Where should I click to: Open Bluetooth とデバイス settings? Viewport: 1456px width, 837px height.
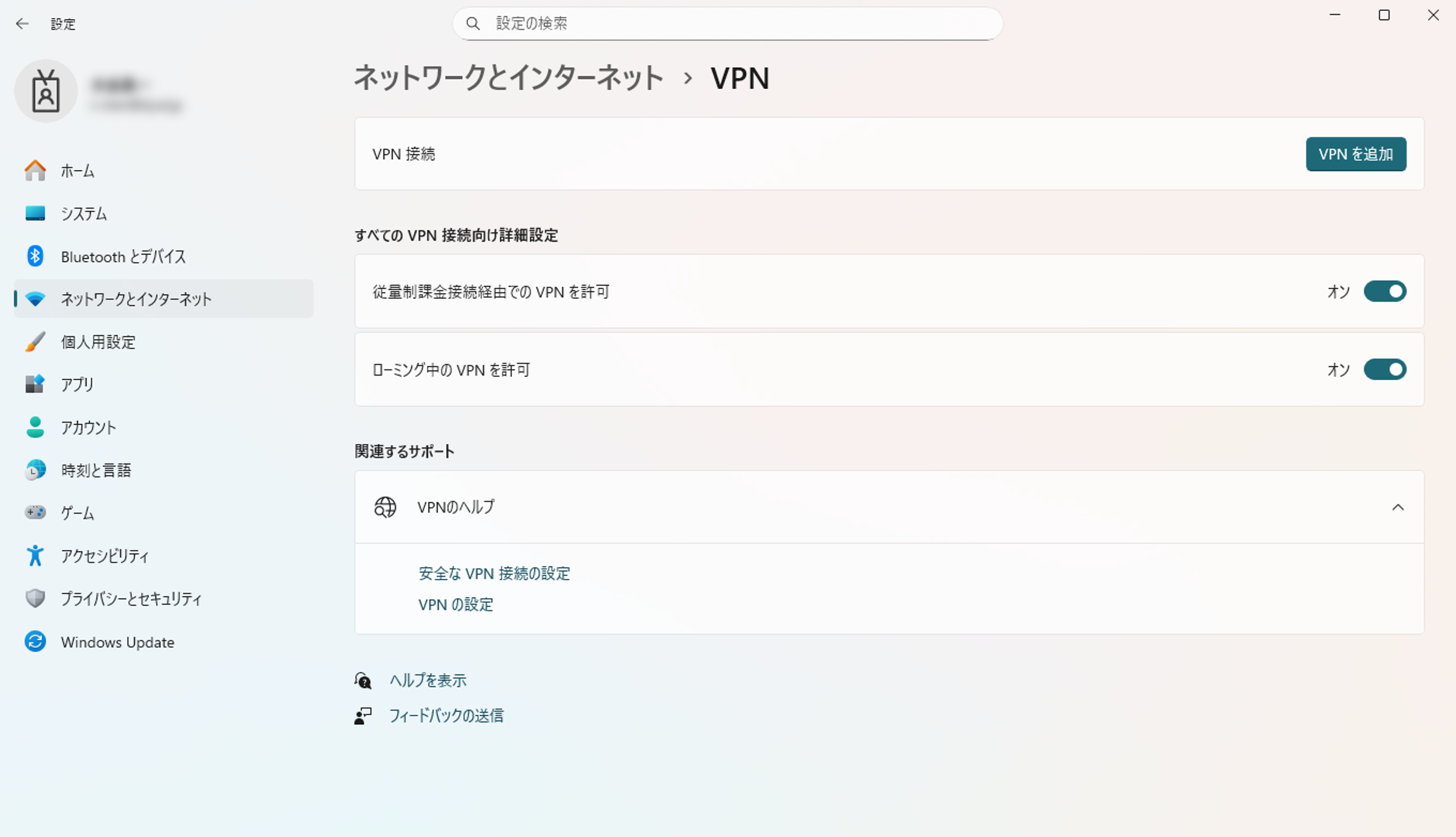pos(123,256)
